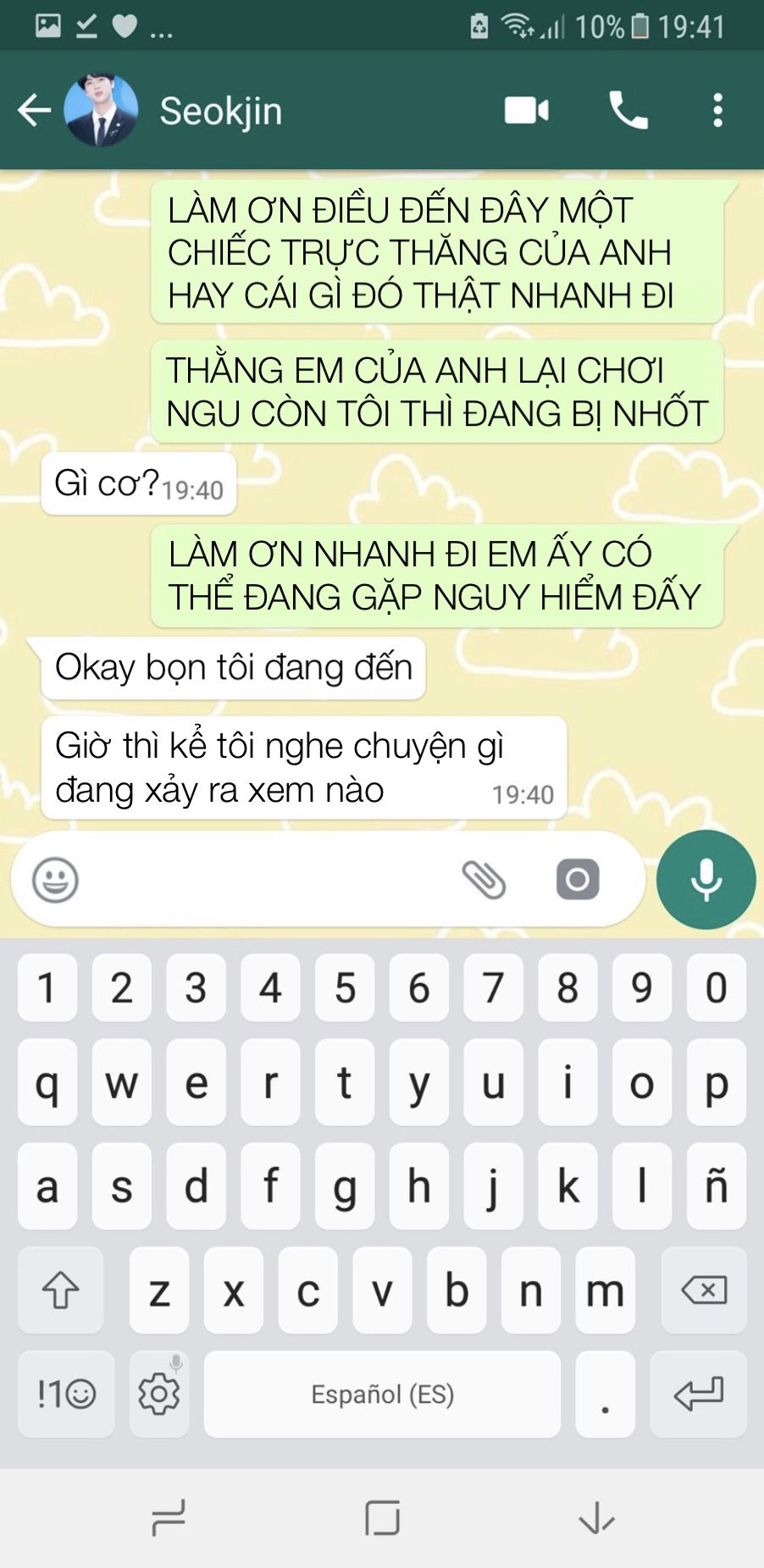Image resolution: width=764 pixels, height=1568 pixels.
Task: Open the camera from the message bar
Action: (578, 880)
